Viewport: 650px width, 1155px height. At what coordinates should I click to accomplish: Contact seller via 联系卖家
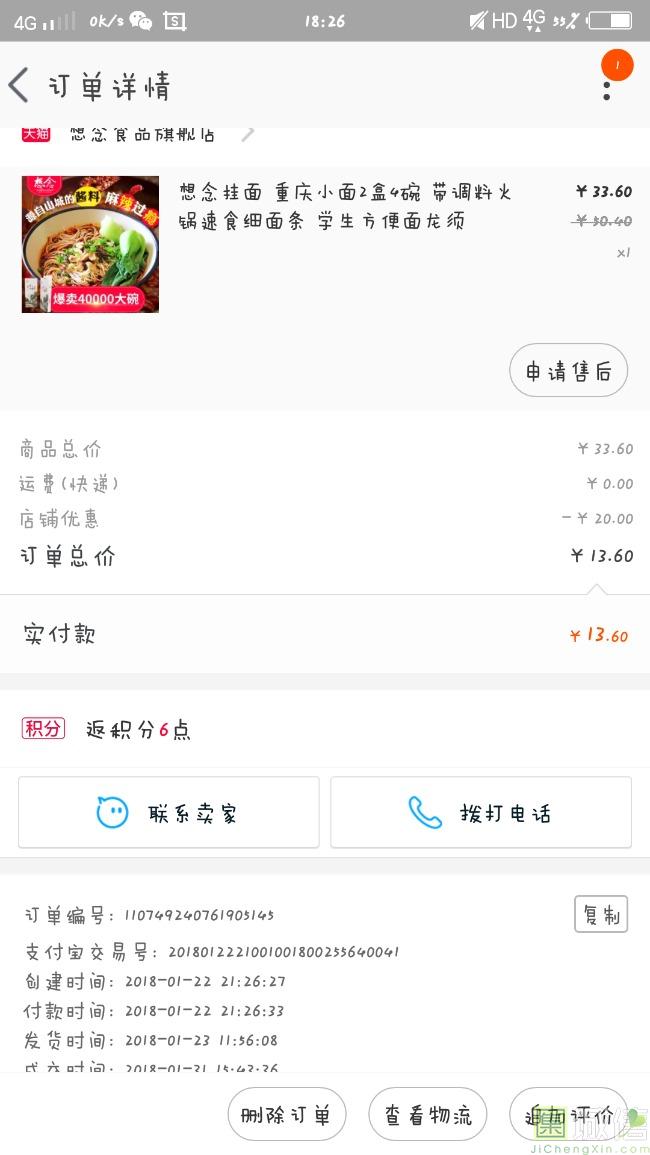168,812
